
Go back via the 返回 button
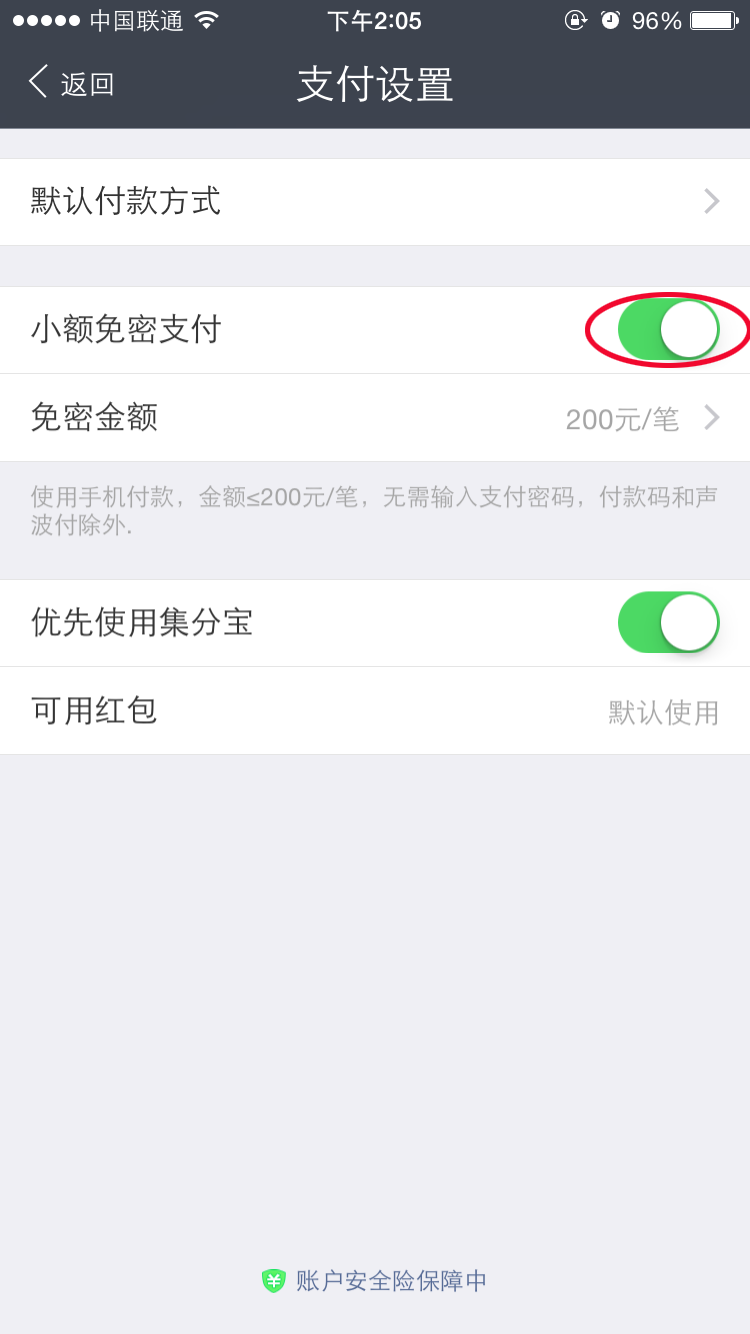pyautogui.click(x=72, y=84)
